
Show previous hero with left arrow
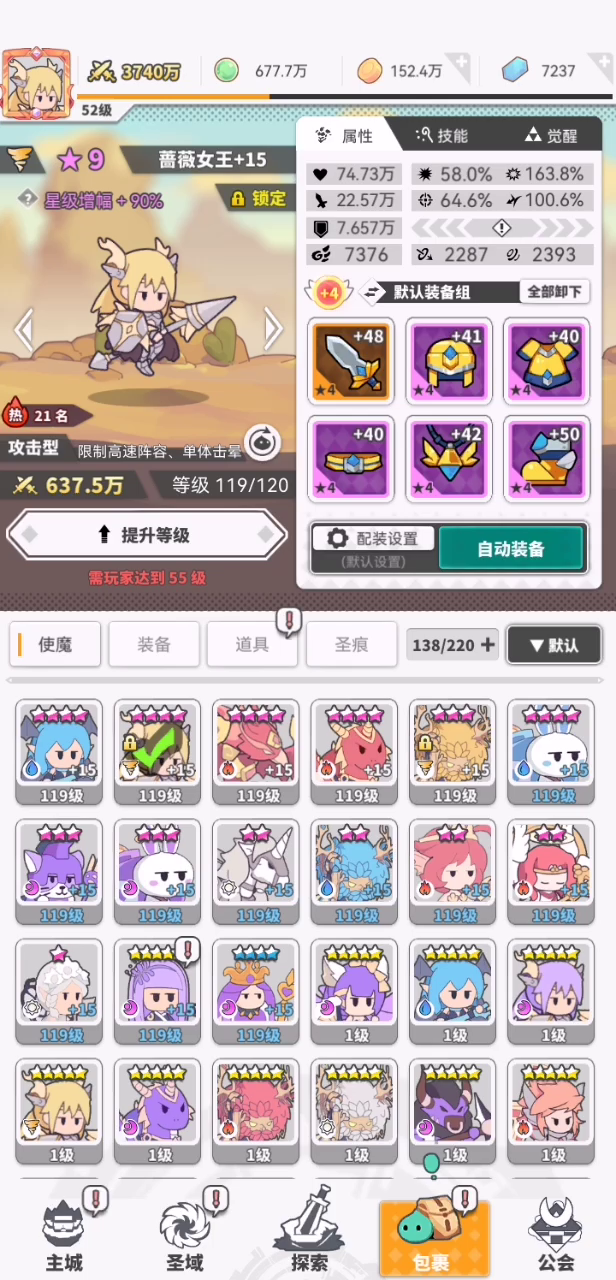[x=24, y=327]
